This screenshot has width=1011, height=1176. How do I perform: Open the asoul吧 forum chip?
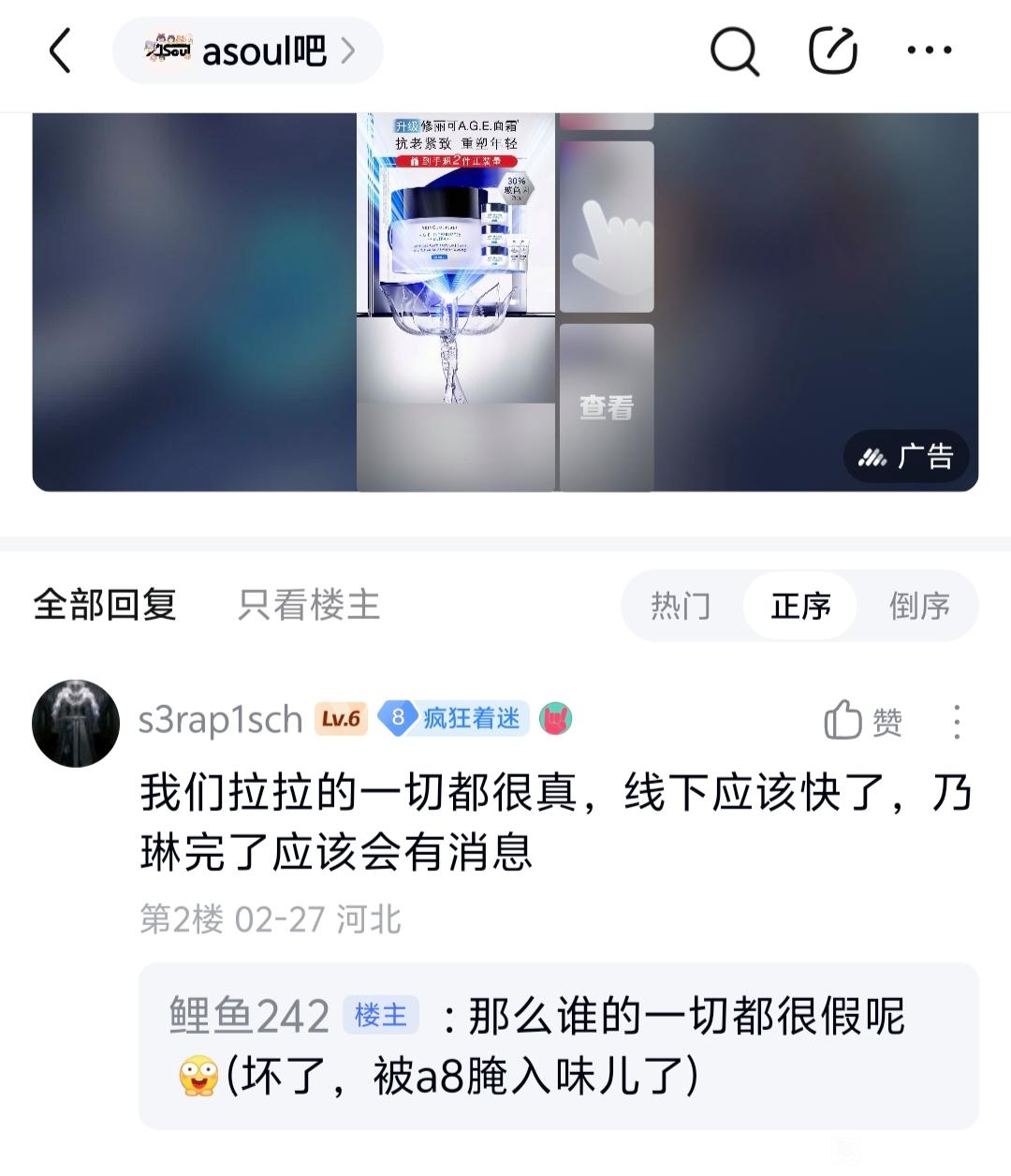tap(248, 51)
